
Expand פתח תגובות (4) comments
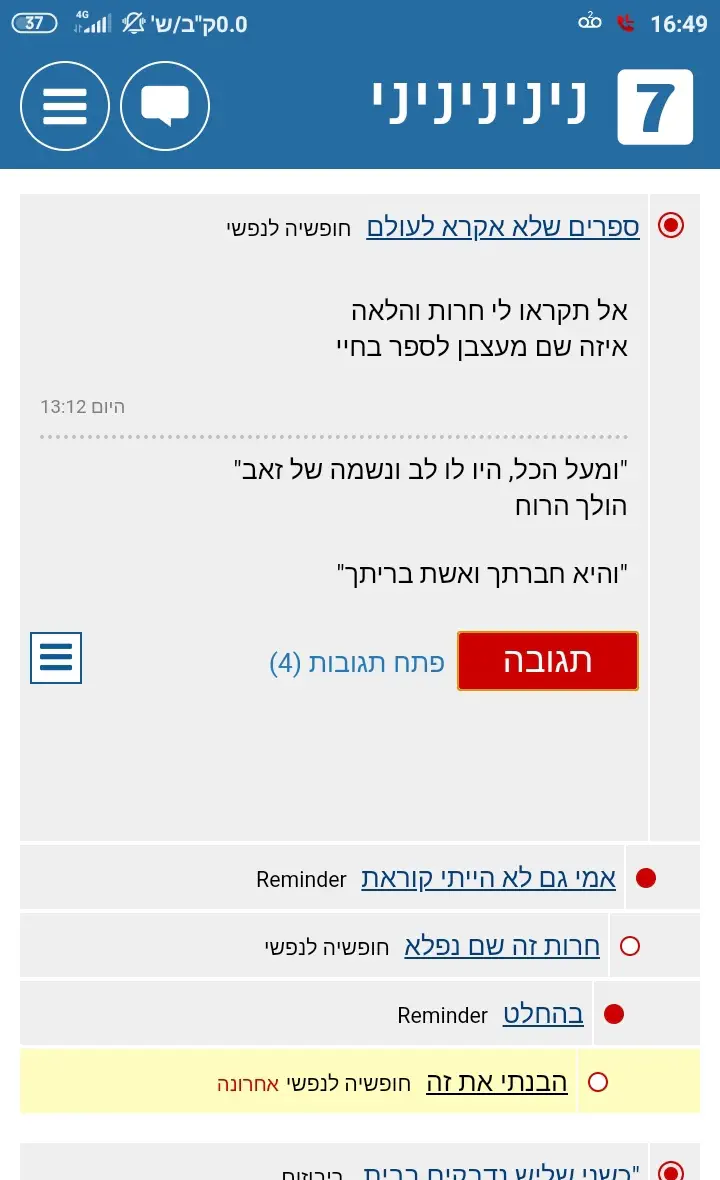coord(356,662)
